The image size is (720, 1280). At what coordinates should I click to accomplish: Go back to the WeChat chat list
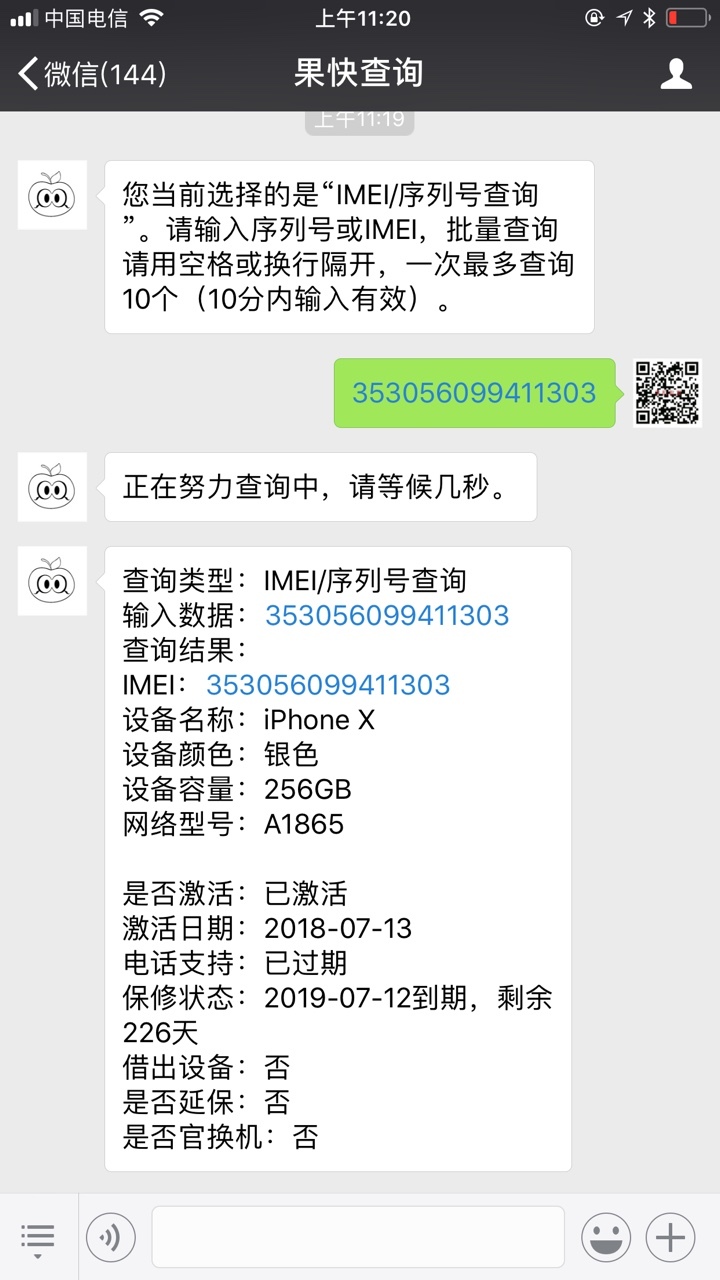92,74
